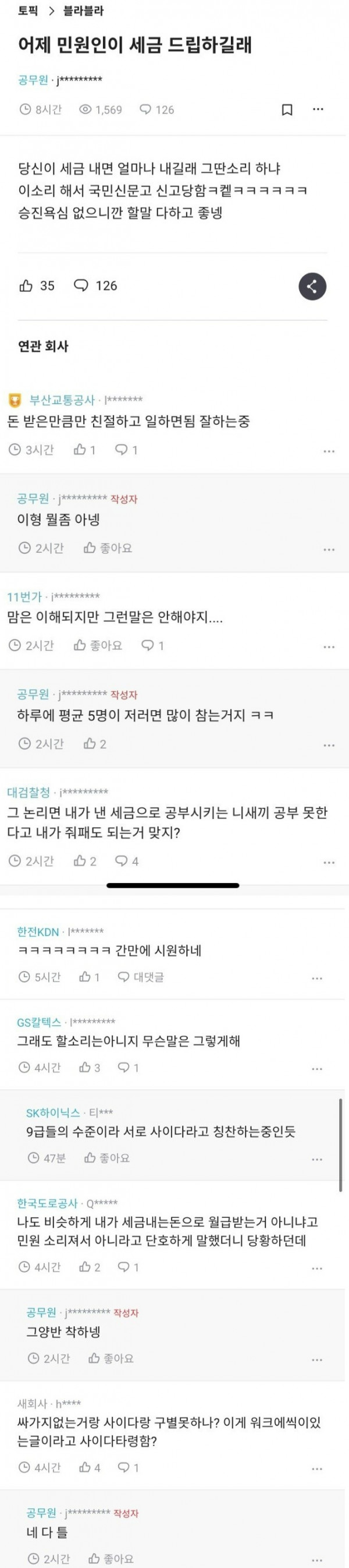Like the post with 35 likes
349x1568 pixels.
click(x=37, y=285)
